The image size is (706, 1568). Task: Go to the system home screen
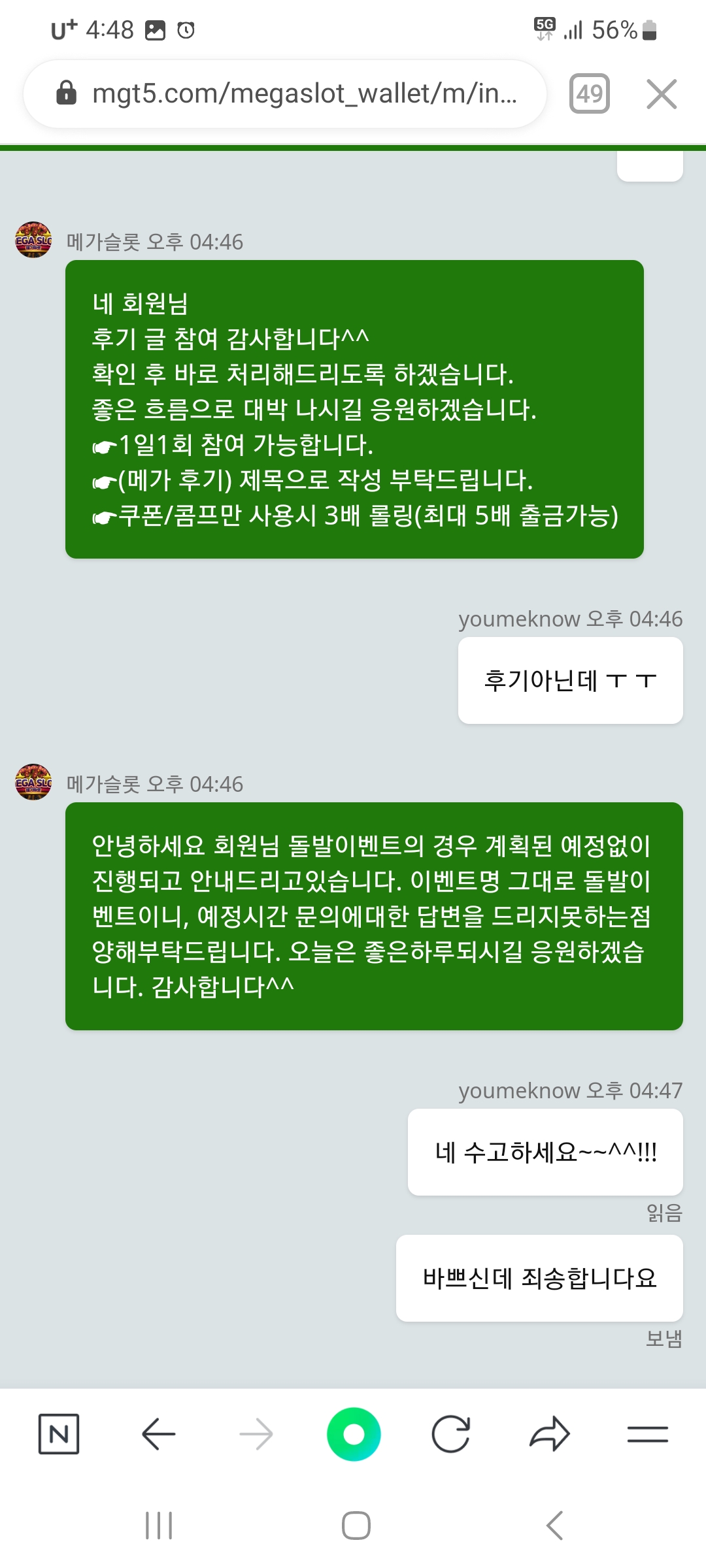(356, 1526)
